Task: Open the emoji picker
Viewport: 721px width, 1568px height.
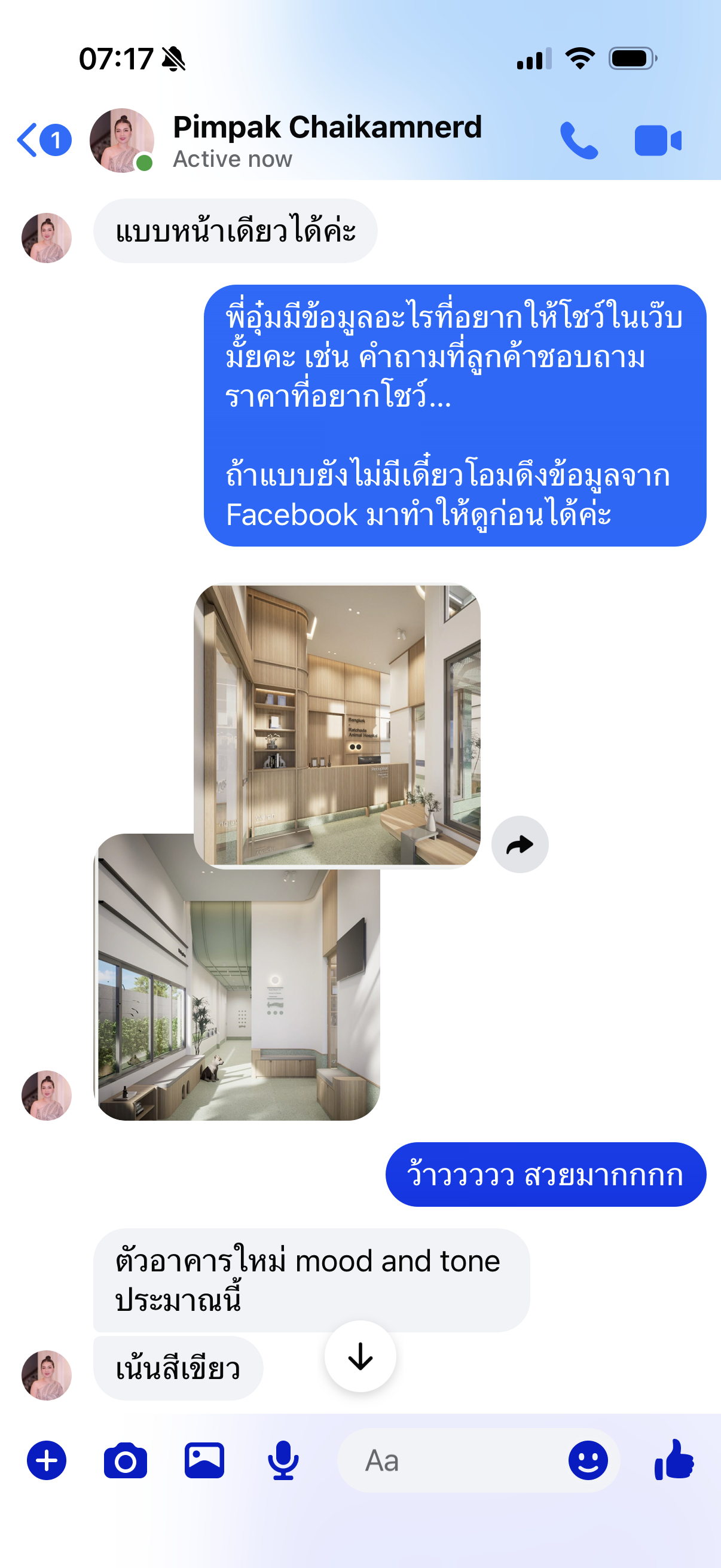Action: 588,1460
